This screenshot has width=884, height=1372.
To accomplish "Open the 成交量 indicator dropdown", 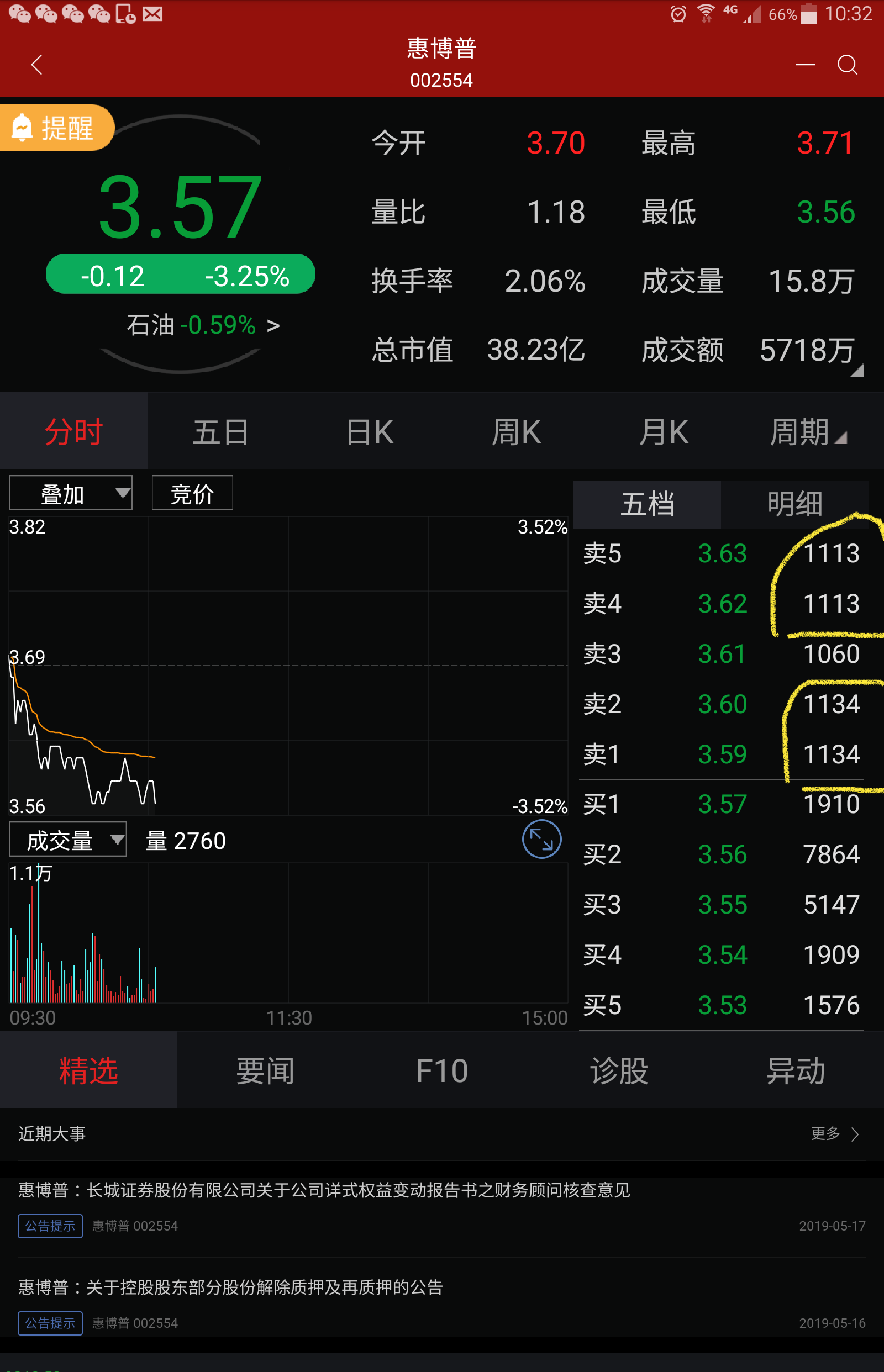I will [x=68, y=839].
